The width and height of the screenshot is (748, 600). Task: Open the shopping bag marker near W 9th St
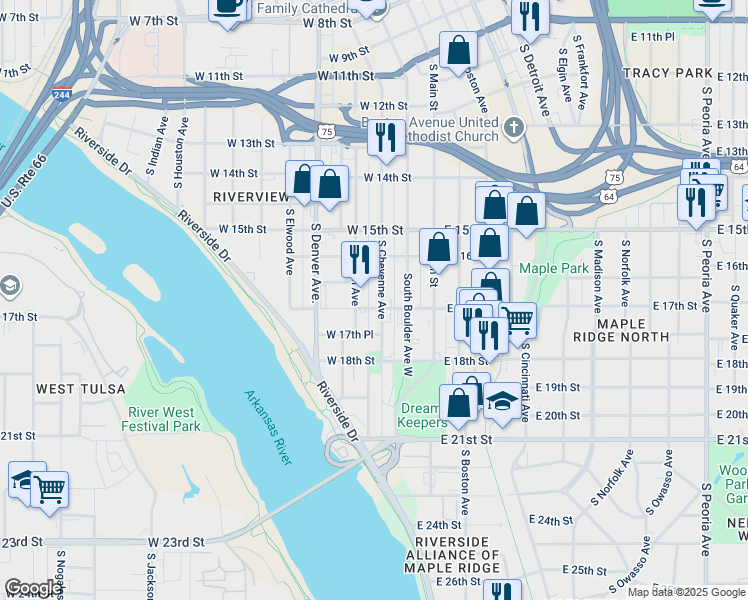[458, 49]
